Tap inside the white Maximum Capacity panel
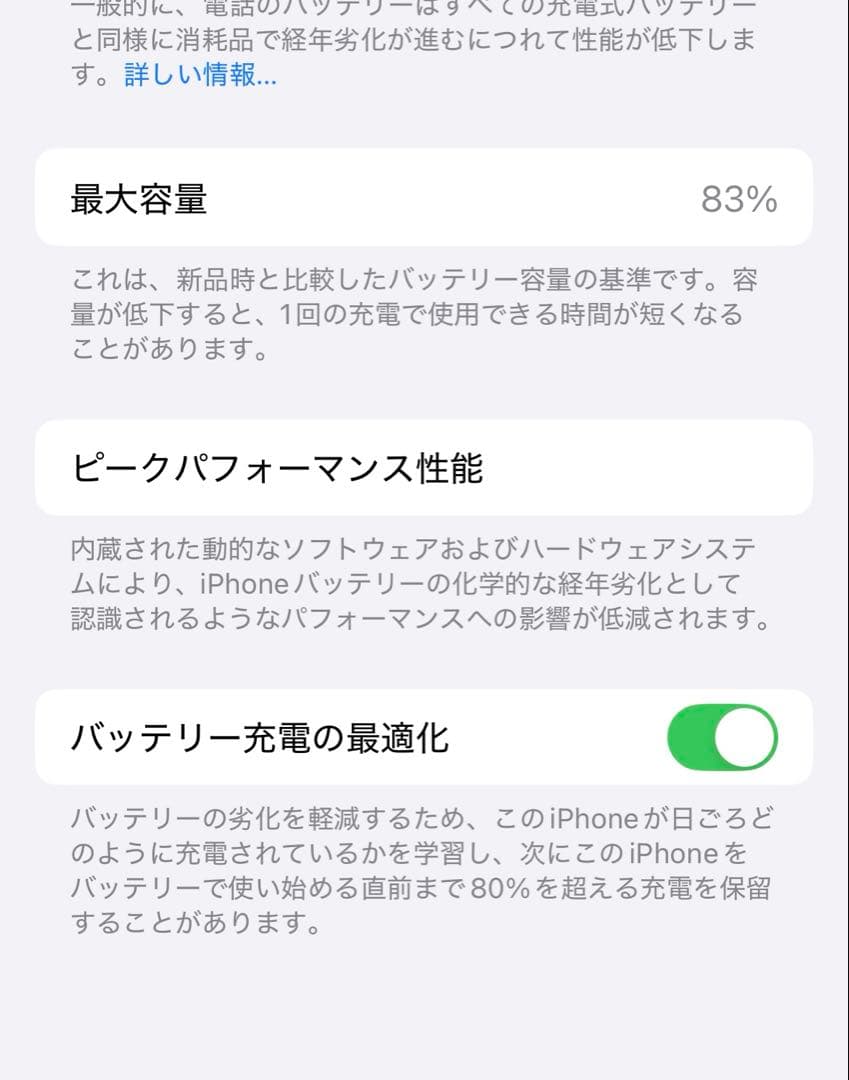The image size is (849, 1080). [x=424, y=197]
